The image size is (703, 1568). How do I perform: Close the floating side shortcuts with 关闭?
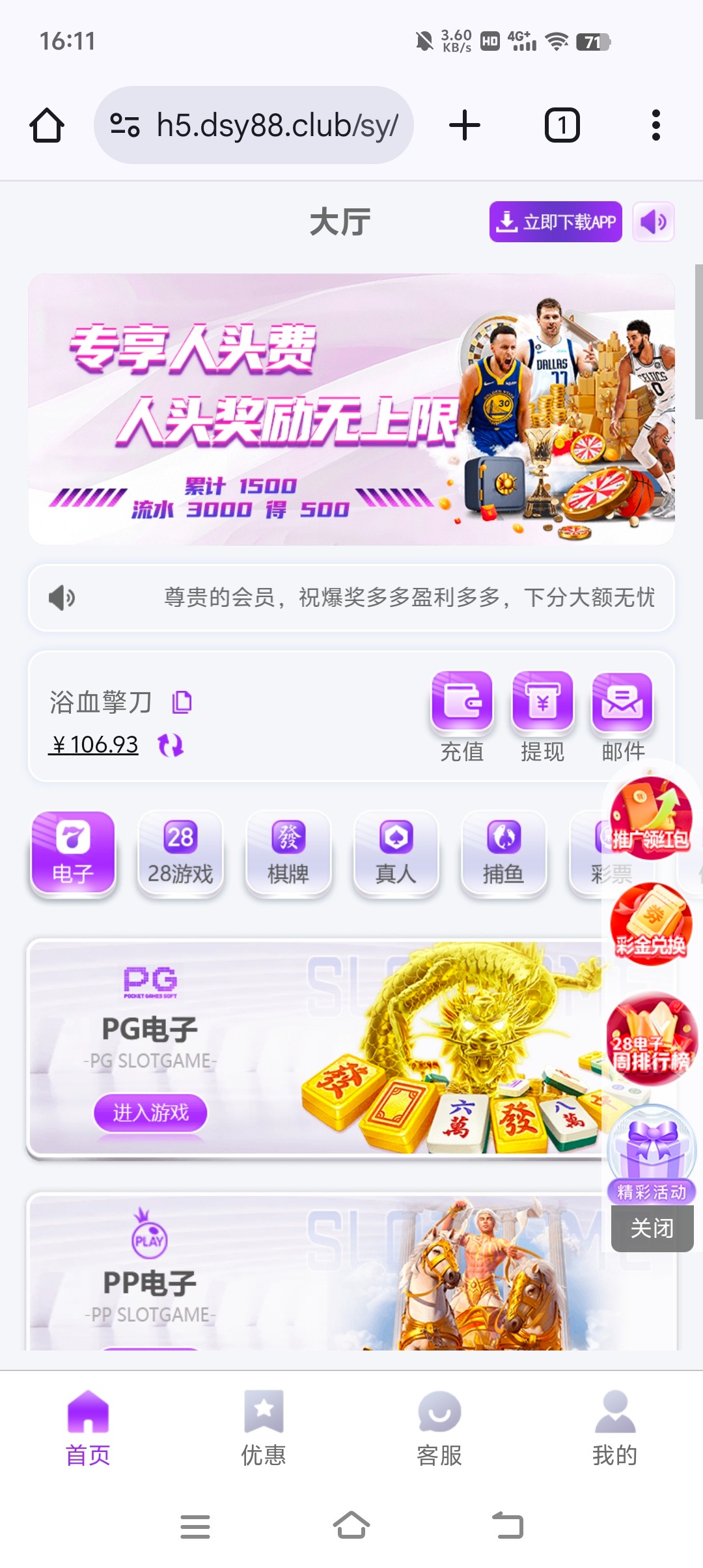pos(652,1228)
